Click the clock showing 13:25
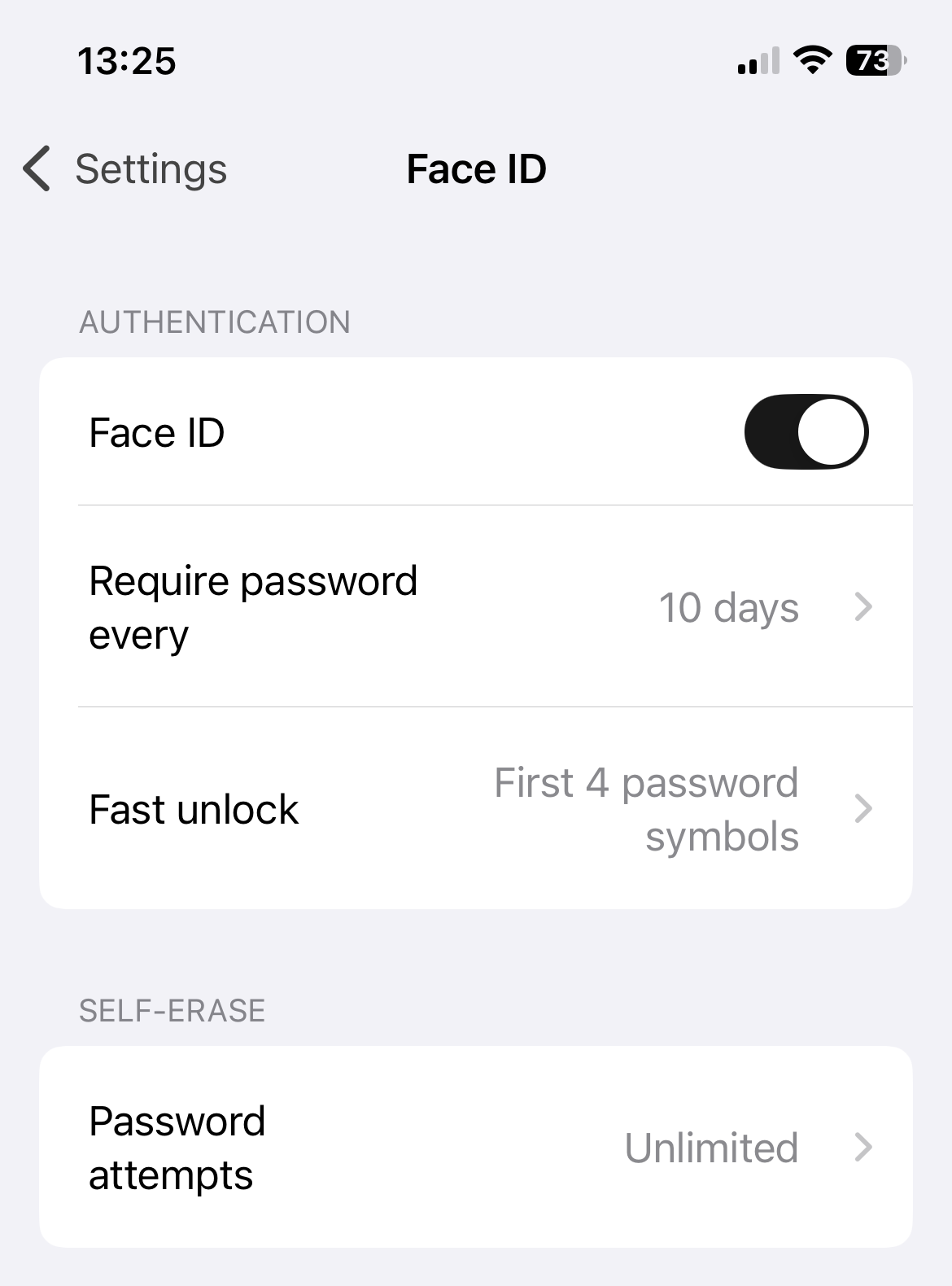The image size is (952, 1286). tap(126, 61)
